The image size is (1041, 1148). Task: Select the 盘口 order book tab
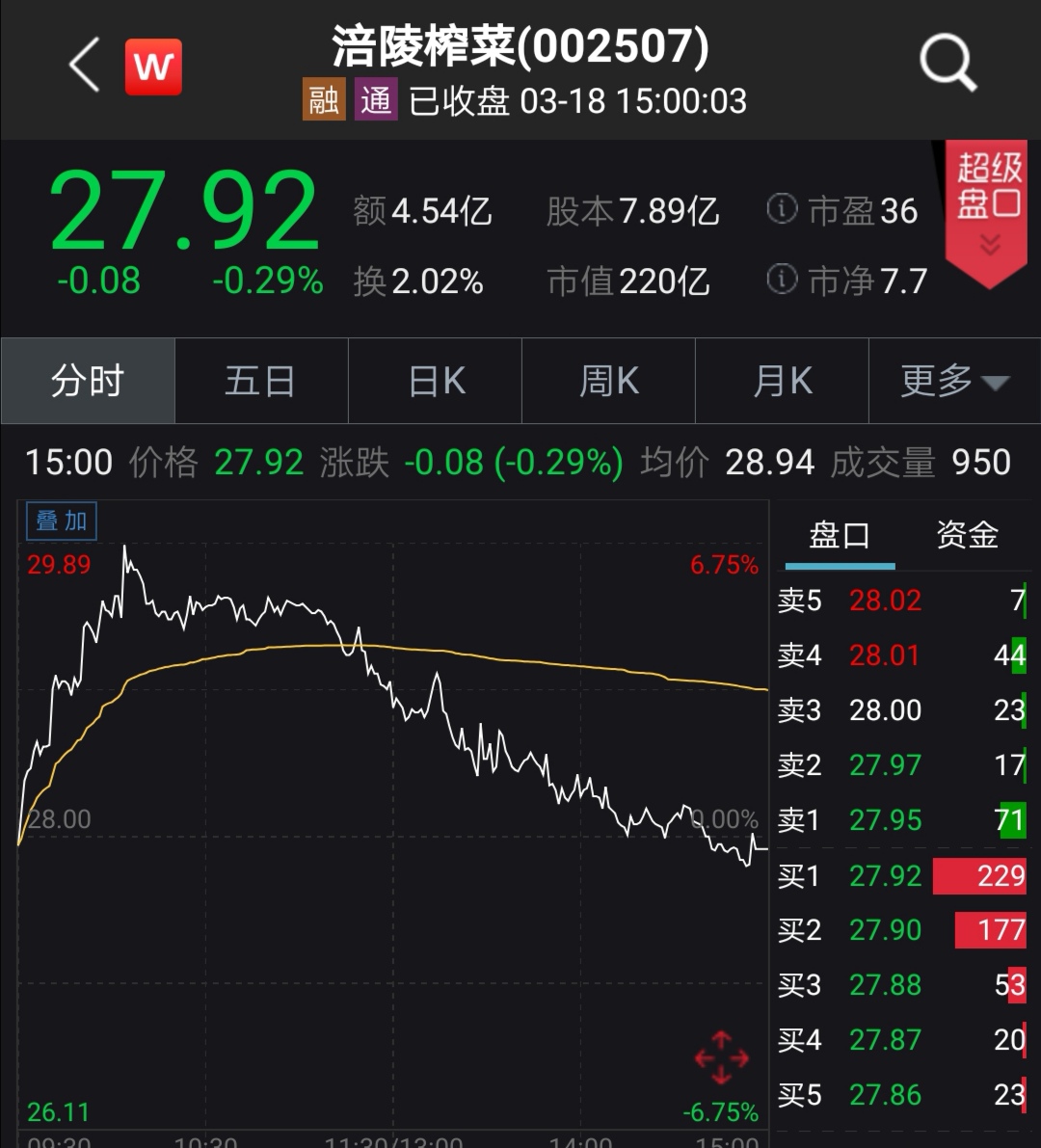(839, 535)
